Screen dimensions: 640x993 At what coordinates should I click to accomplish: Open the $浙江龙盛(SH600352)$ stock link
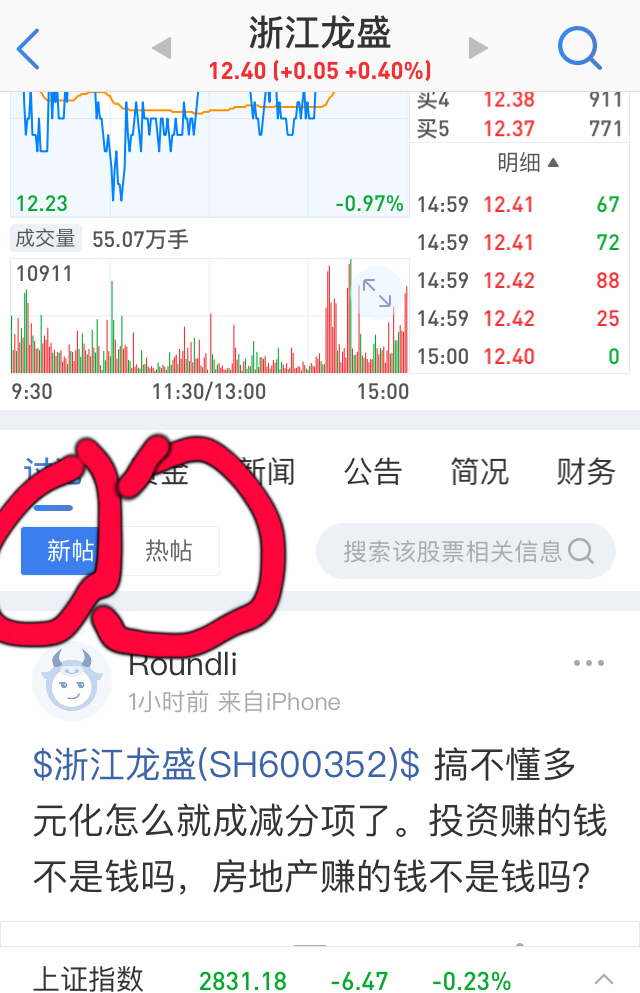click(227, 766)
